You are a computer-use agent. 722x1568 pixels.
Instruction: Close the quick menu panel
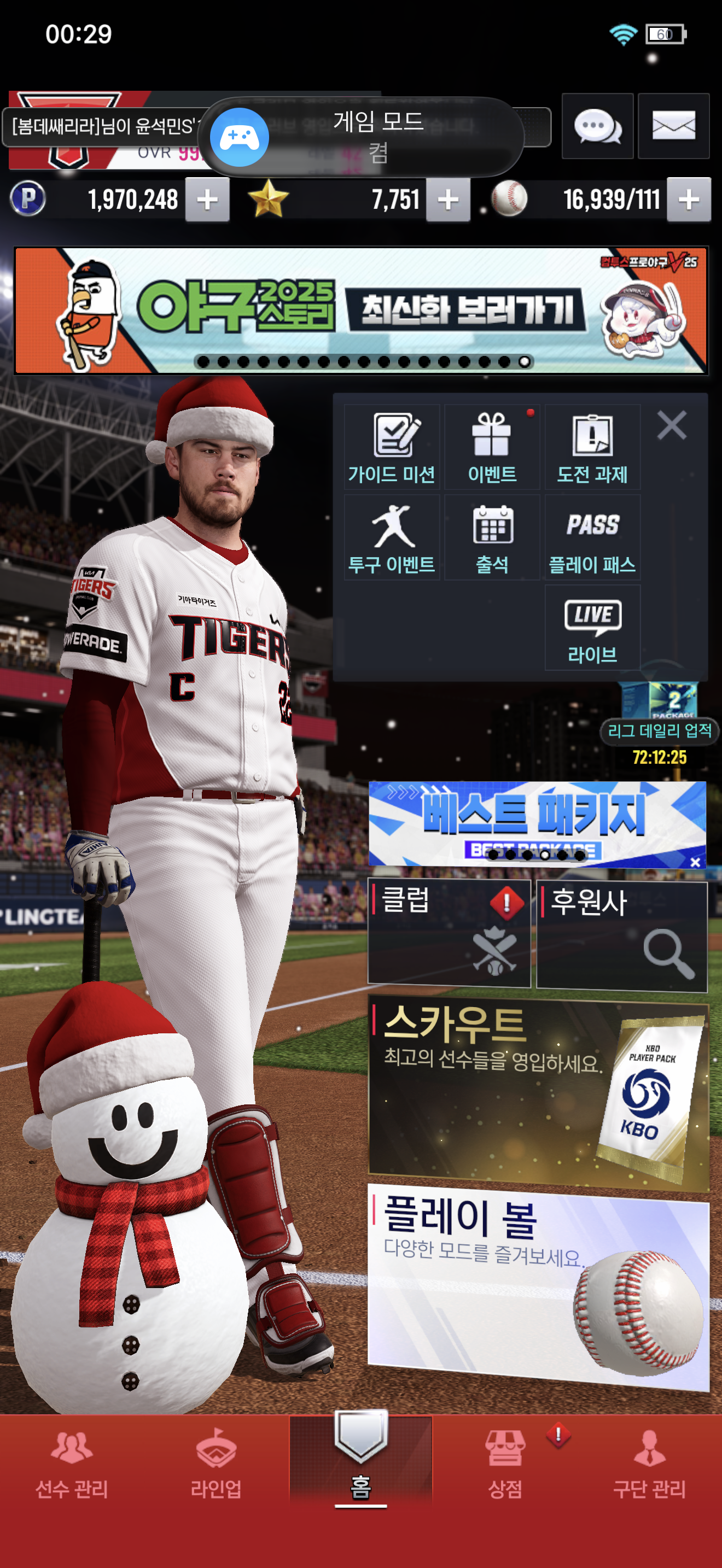[672, 425]
